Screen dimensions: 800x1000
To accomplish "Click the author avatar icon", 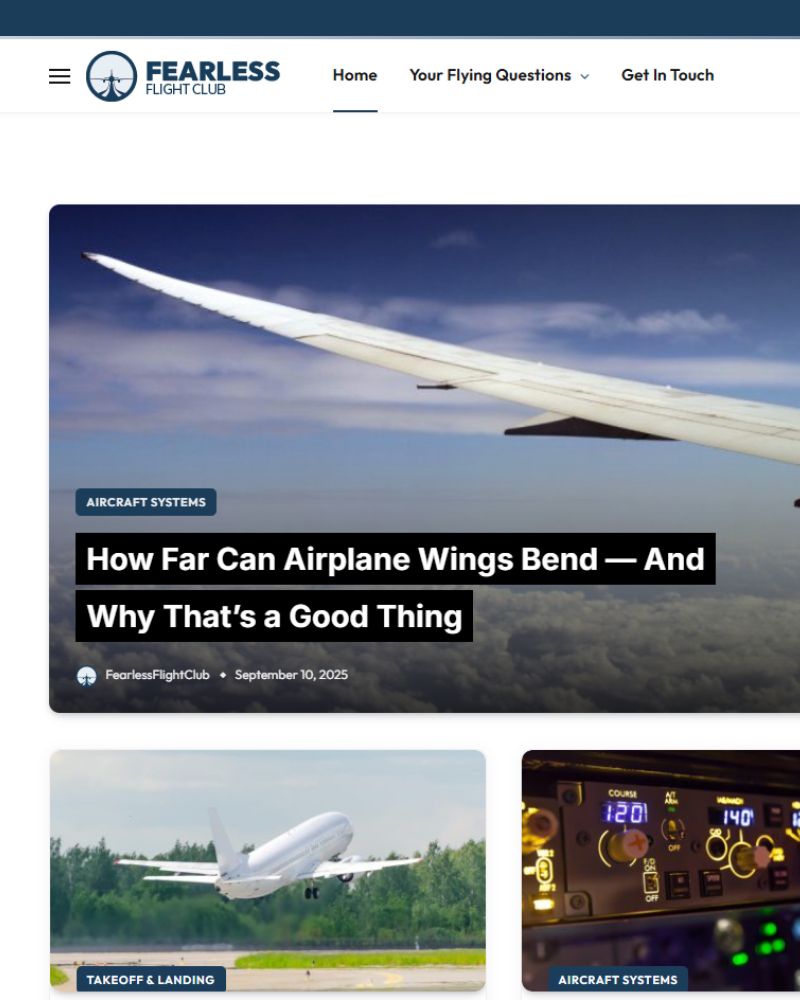I will click(87, 675).
